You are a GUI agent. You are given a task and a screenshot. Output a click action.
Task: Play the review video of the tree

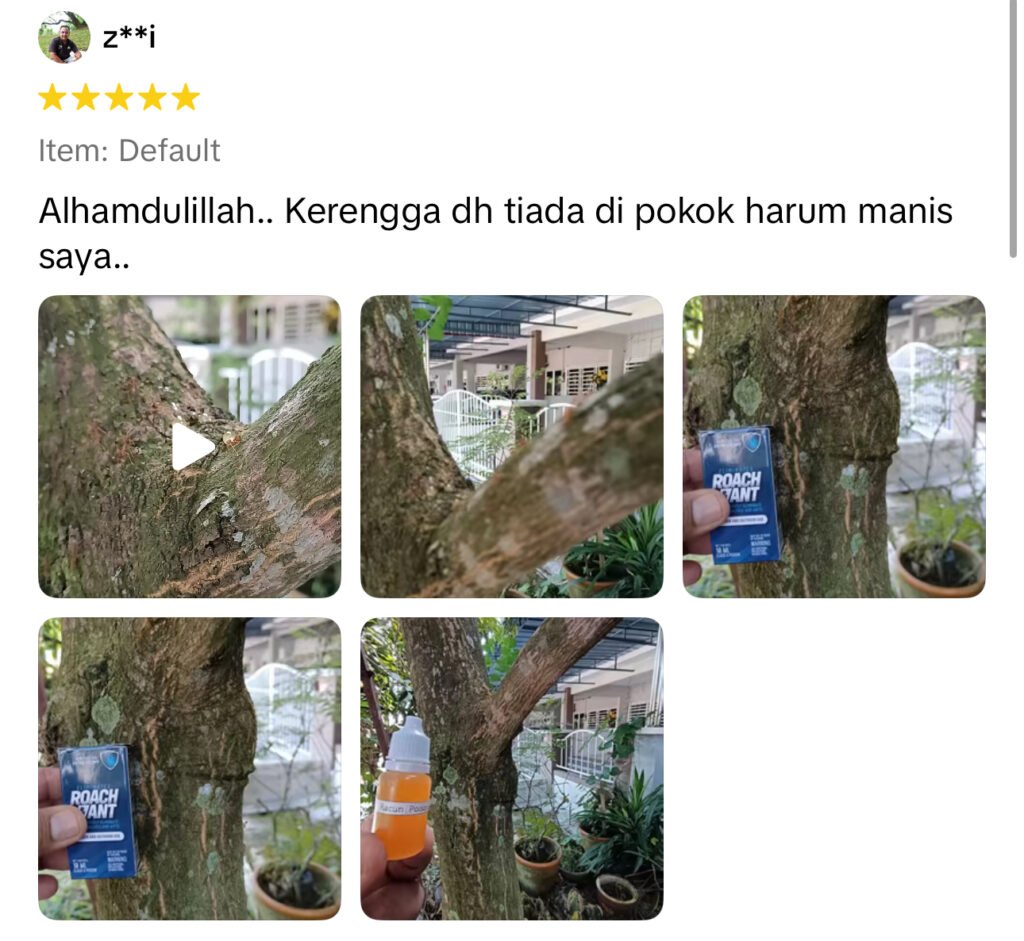[x=191, y=446]
